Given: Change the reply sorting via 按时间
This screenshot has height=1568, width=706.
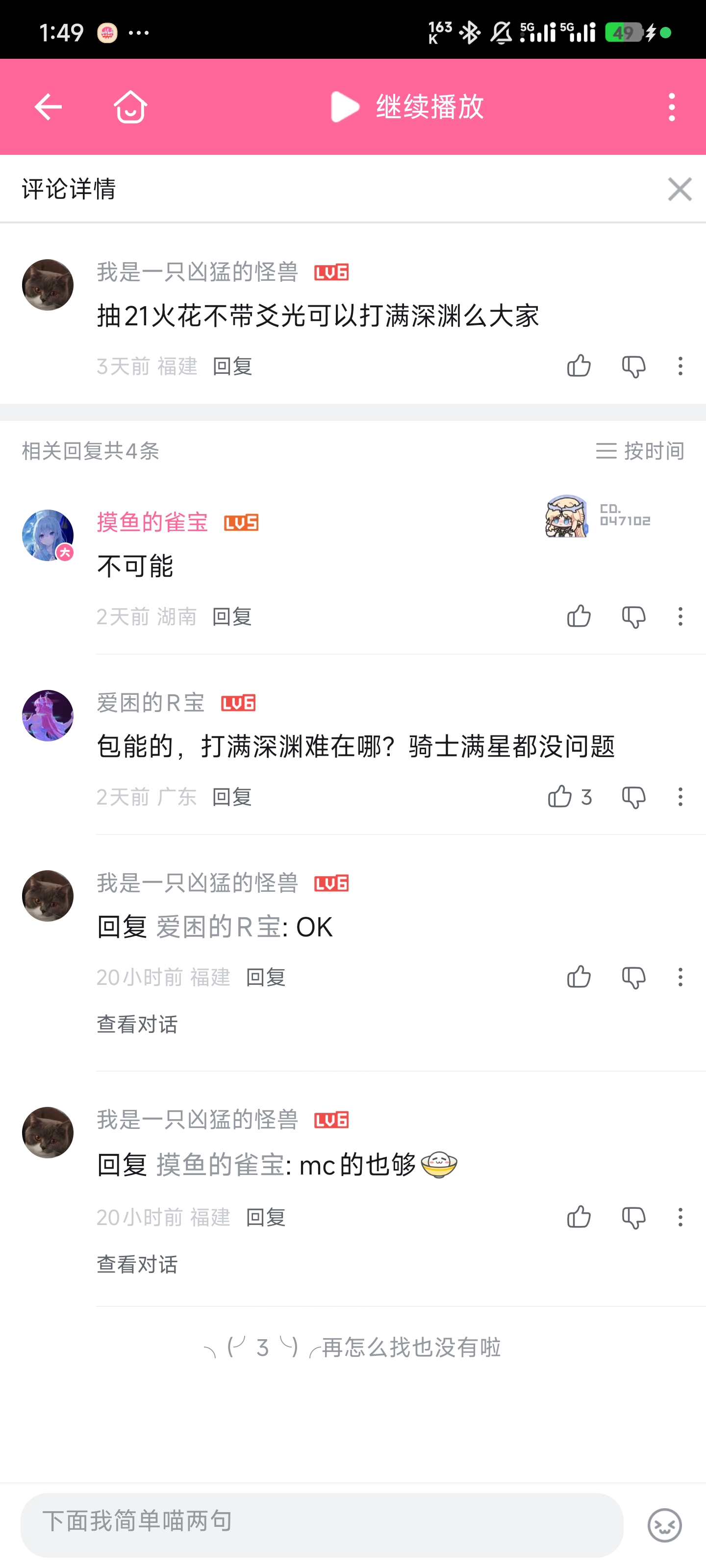Looking at the screenshot, I should tap(640, 451).
